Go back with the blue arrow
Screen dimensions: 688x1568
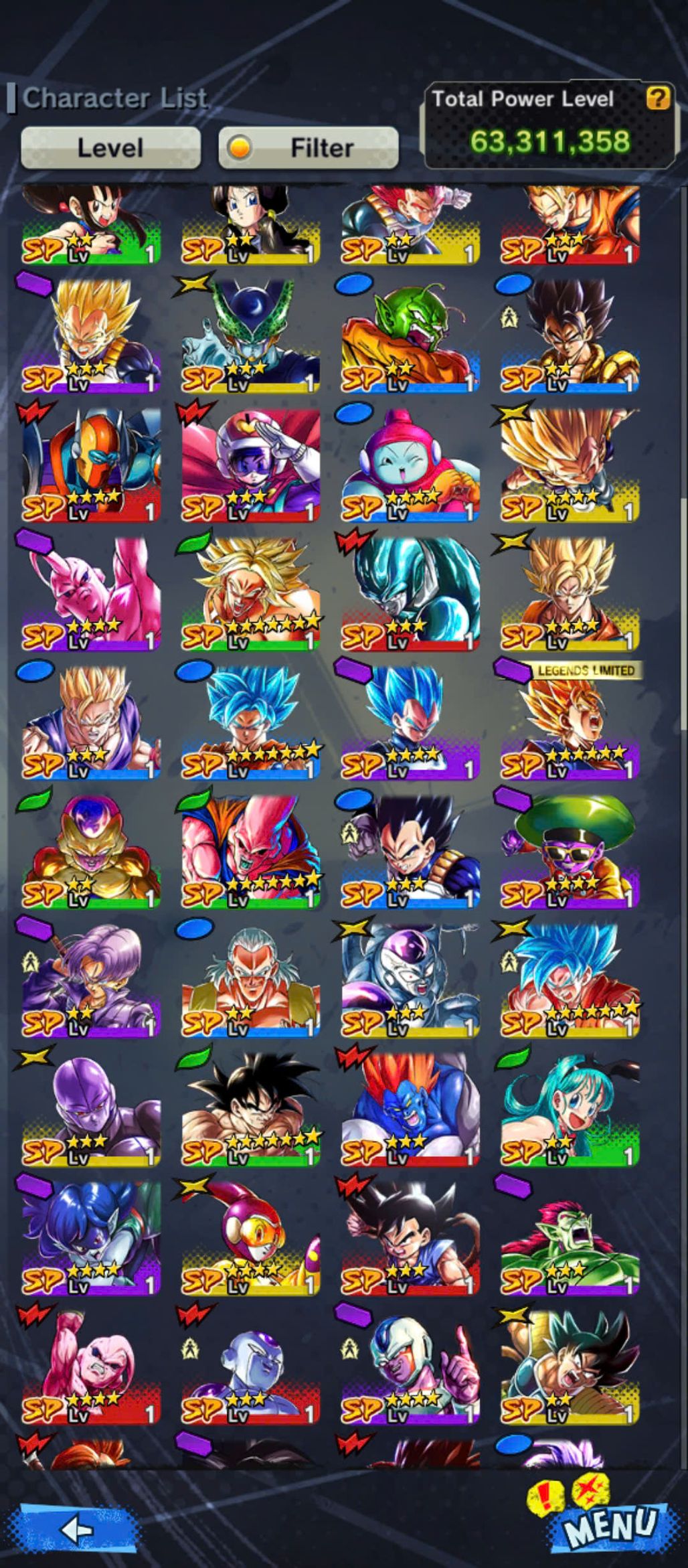[77, 1530]
